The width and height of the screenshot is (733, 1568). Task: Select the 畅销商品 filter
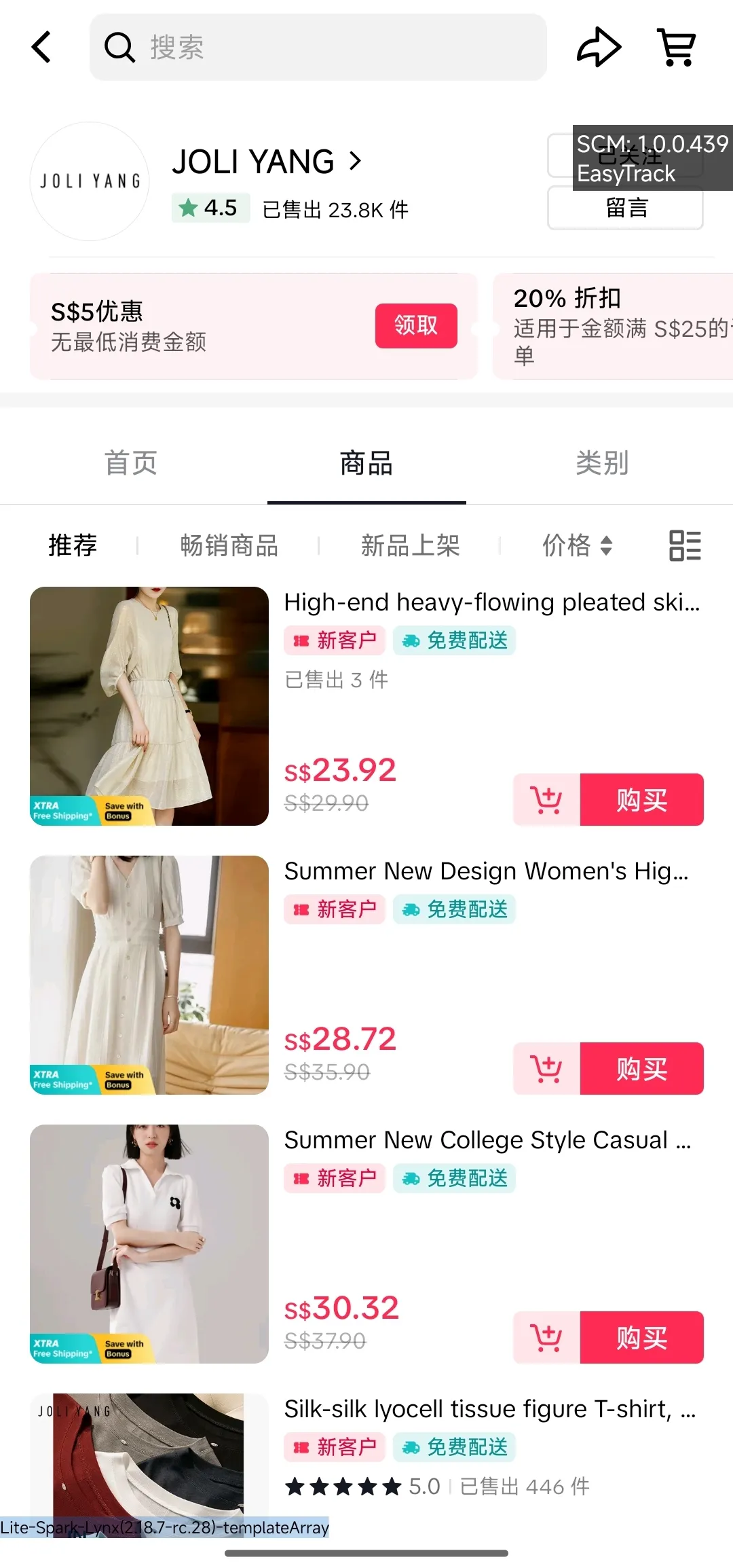click(229, 545)
